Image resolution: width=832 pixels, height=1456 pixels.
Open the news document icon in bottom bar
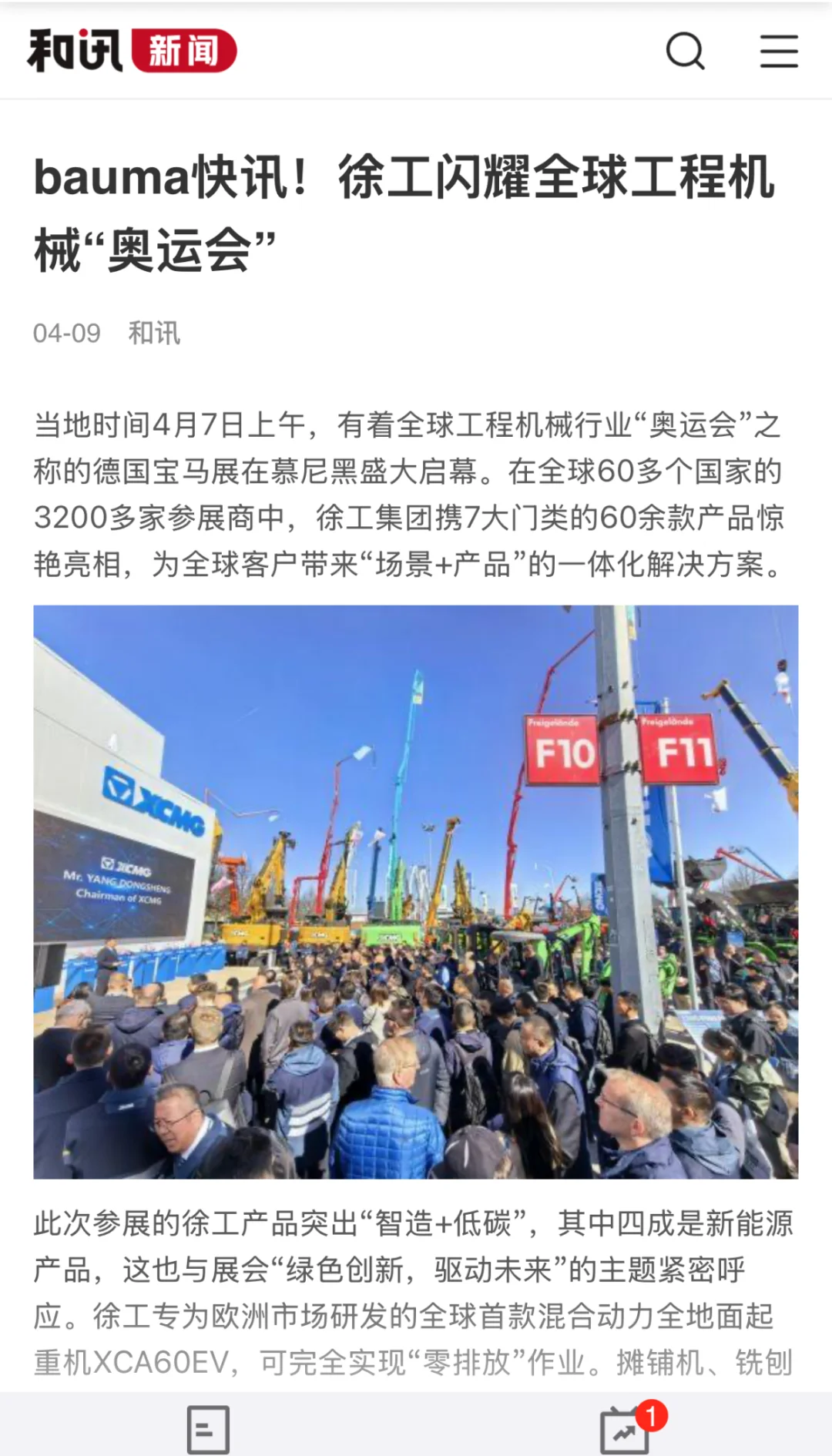click(208, 1429)
